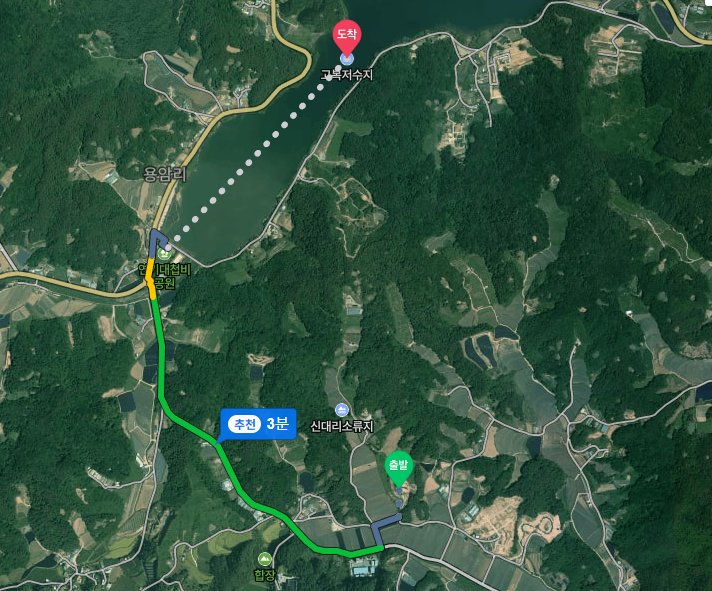This screenshot has width=712, height=591.
Task: Open the 합장 place marker
Action: 264,559
